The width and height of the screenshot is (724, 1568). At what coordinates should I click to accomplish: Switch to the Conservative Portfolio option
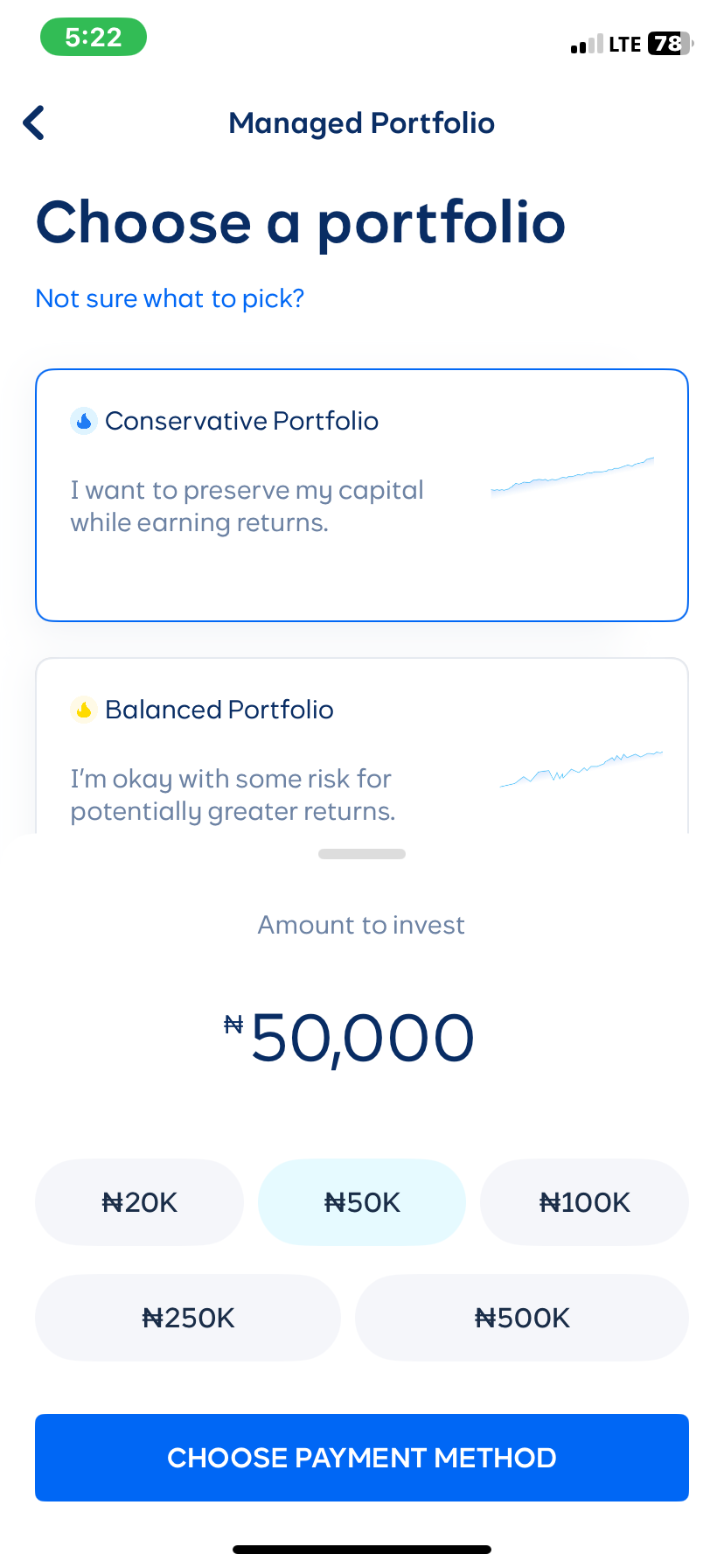[x=361, y=494]
